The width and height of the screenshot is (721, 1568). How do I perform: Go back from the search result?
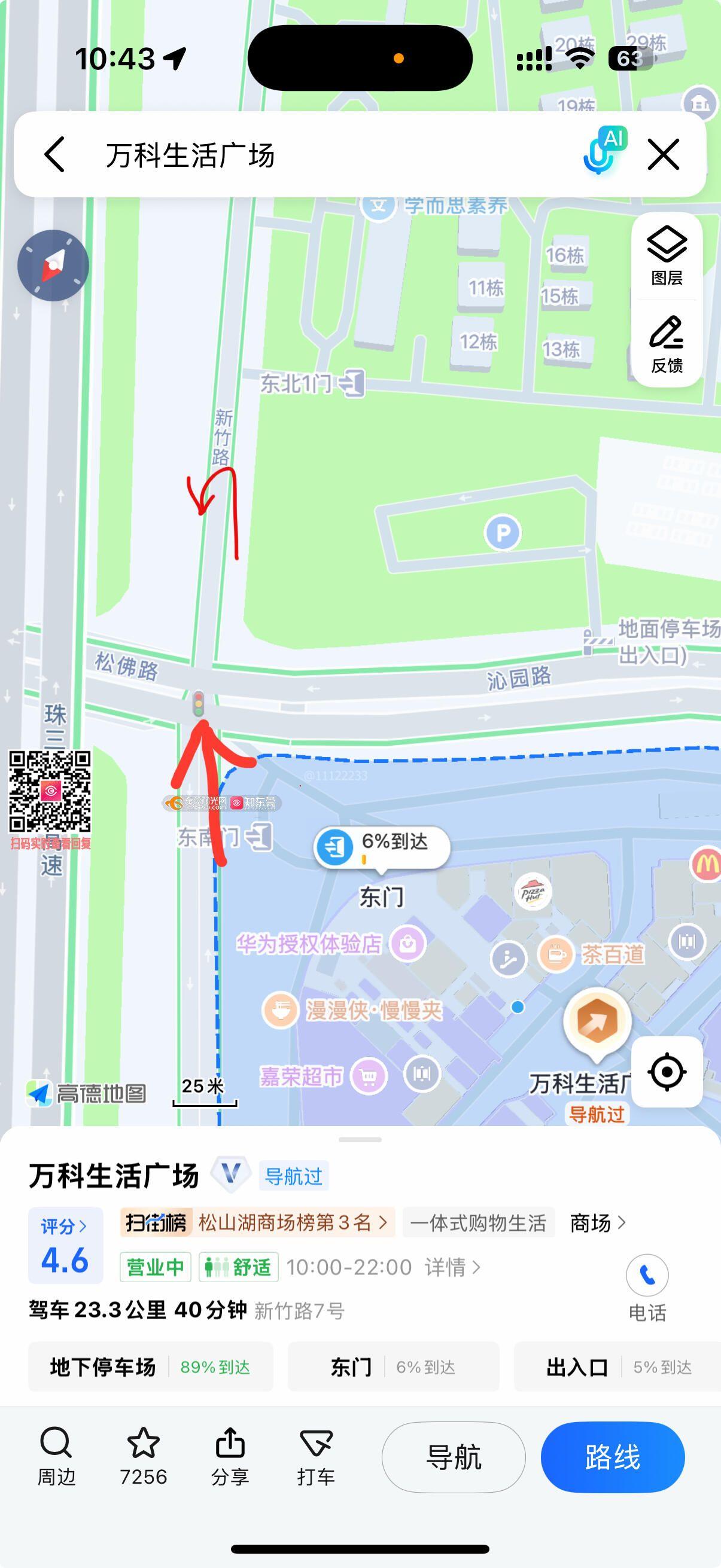[x=55, y=155]
